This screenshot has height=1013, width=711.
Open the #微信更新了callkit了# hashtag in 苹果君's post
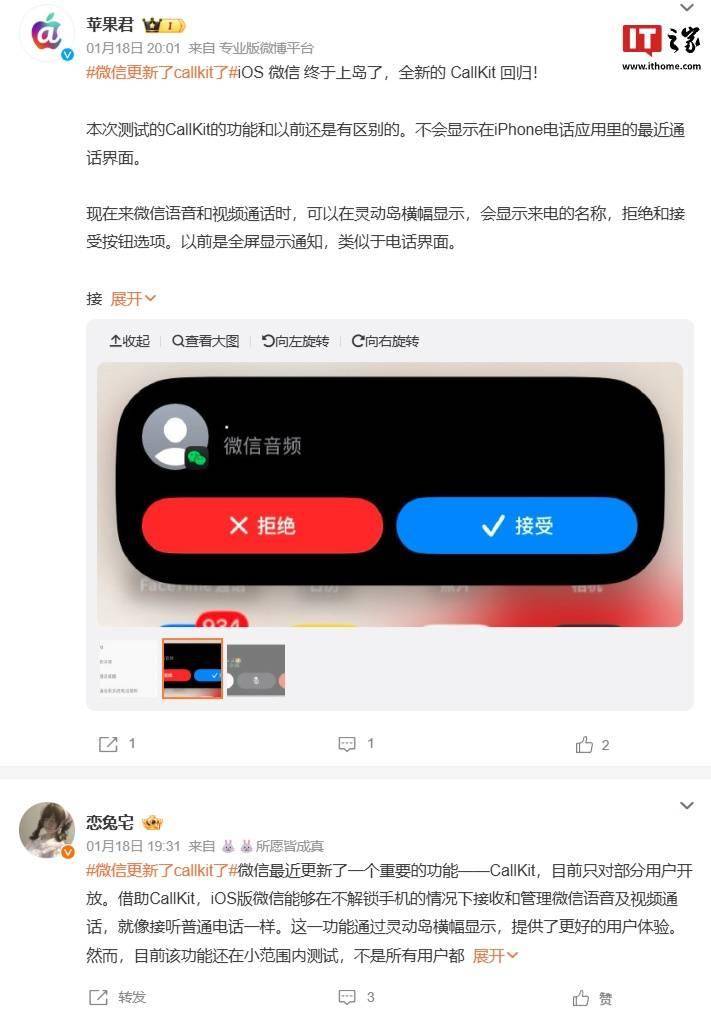click(x=161, y=73)
